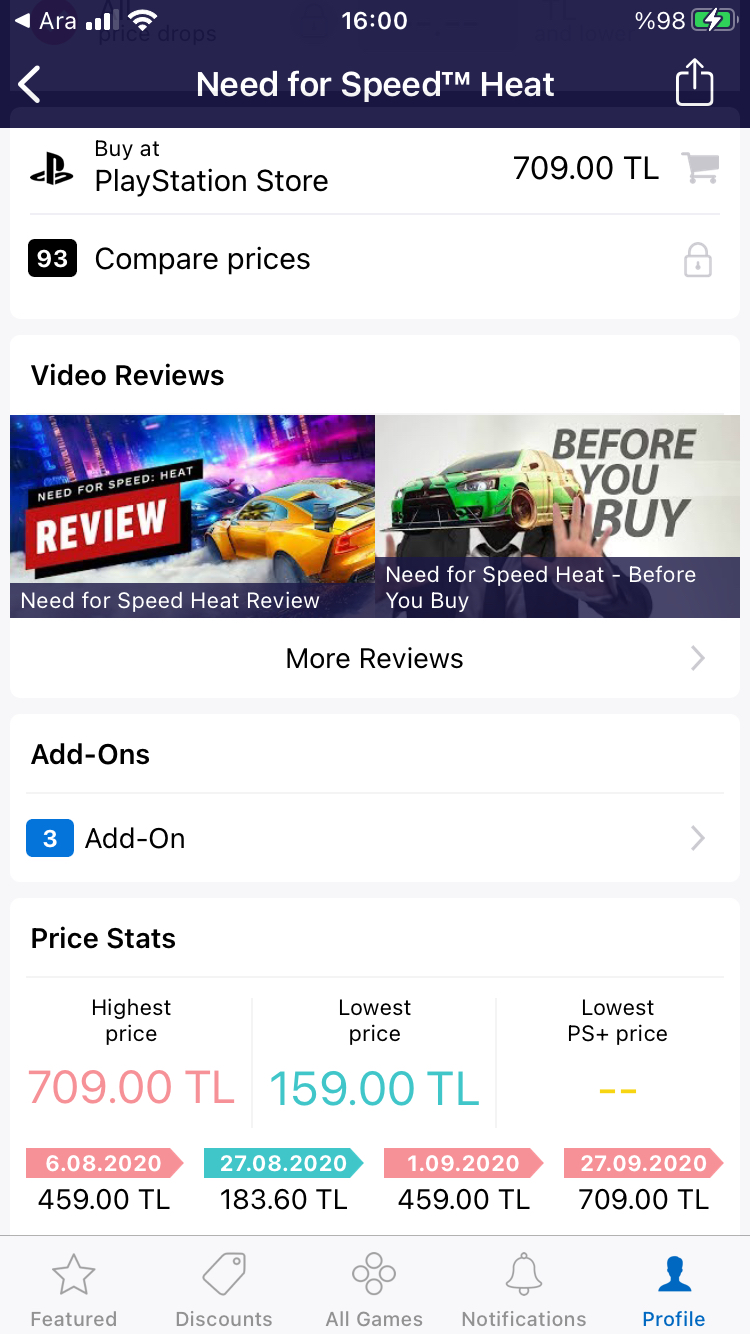The height and width of the screenshot is (1334, 750).
Task: Open the All Games tab
Action: (374, 1290)
